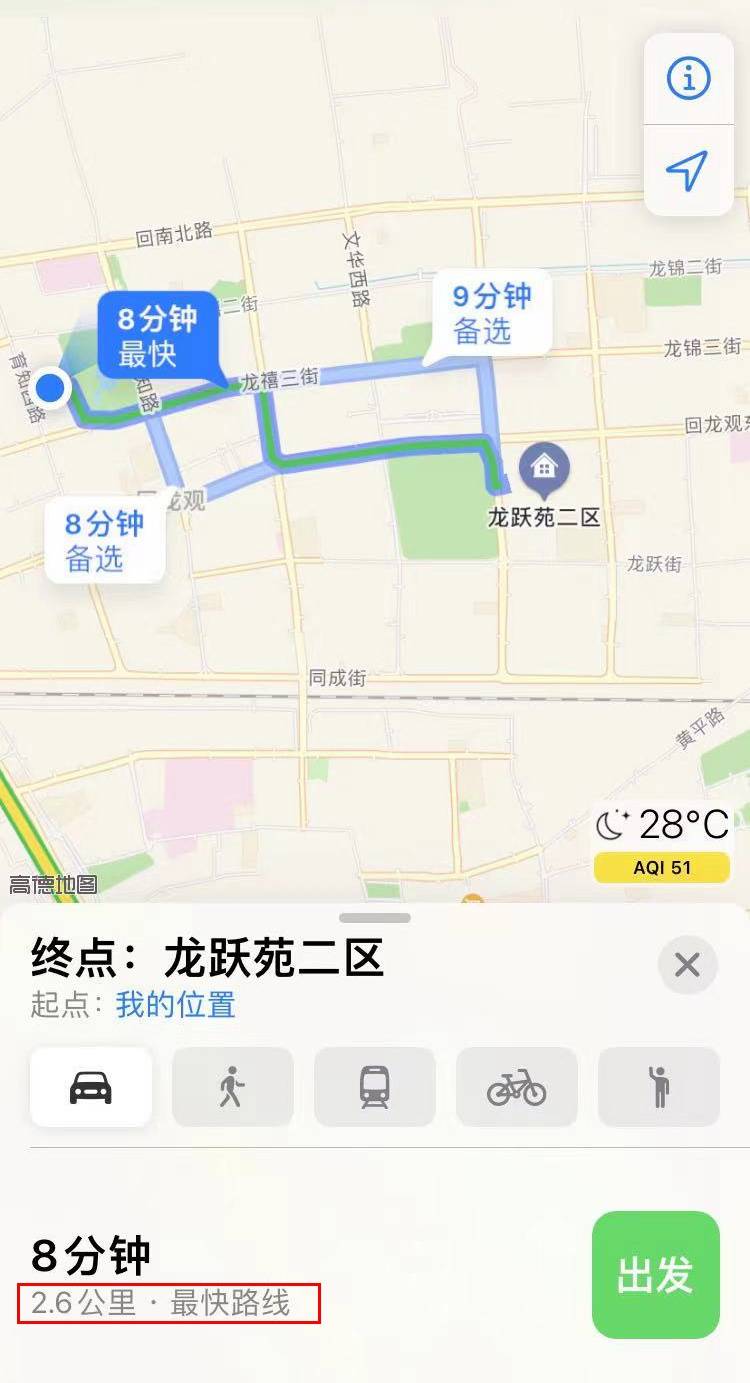Close the directions panel with X

(x=686, y=965)
